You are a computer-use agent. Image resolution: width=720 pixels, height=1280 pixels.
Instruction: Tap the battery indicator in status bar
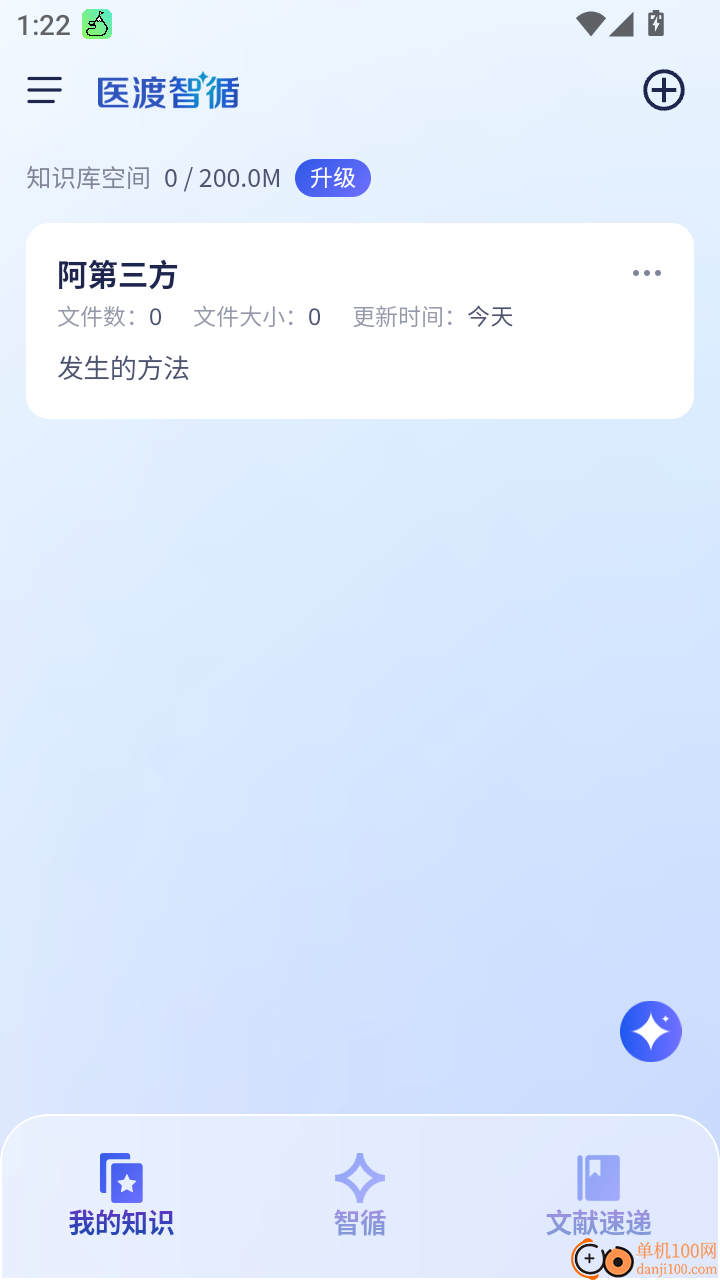click(x=656, y=22)
